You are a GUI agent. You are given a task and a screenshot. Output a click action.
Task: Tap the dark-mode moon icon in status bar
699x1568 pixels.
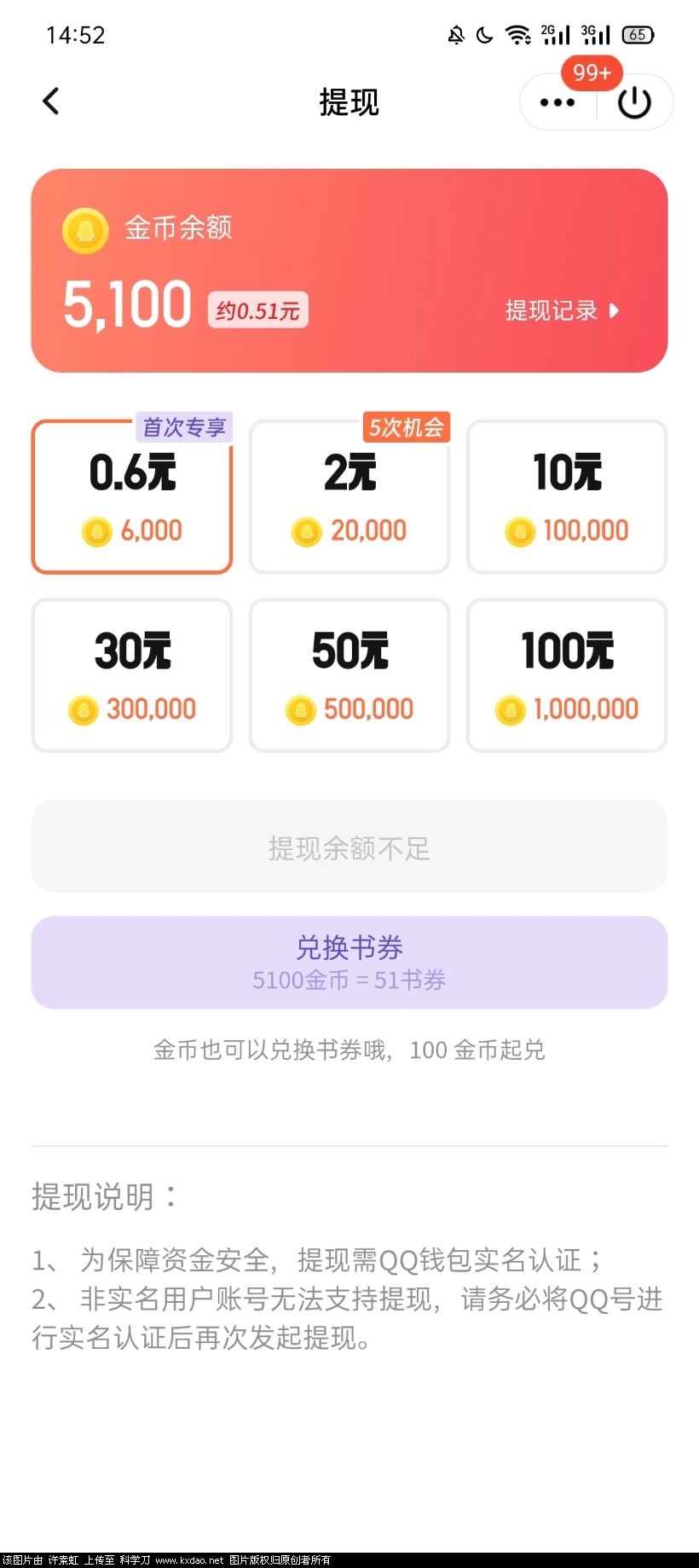(484, 35)
